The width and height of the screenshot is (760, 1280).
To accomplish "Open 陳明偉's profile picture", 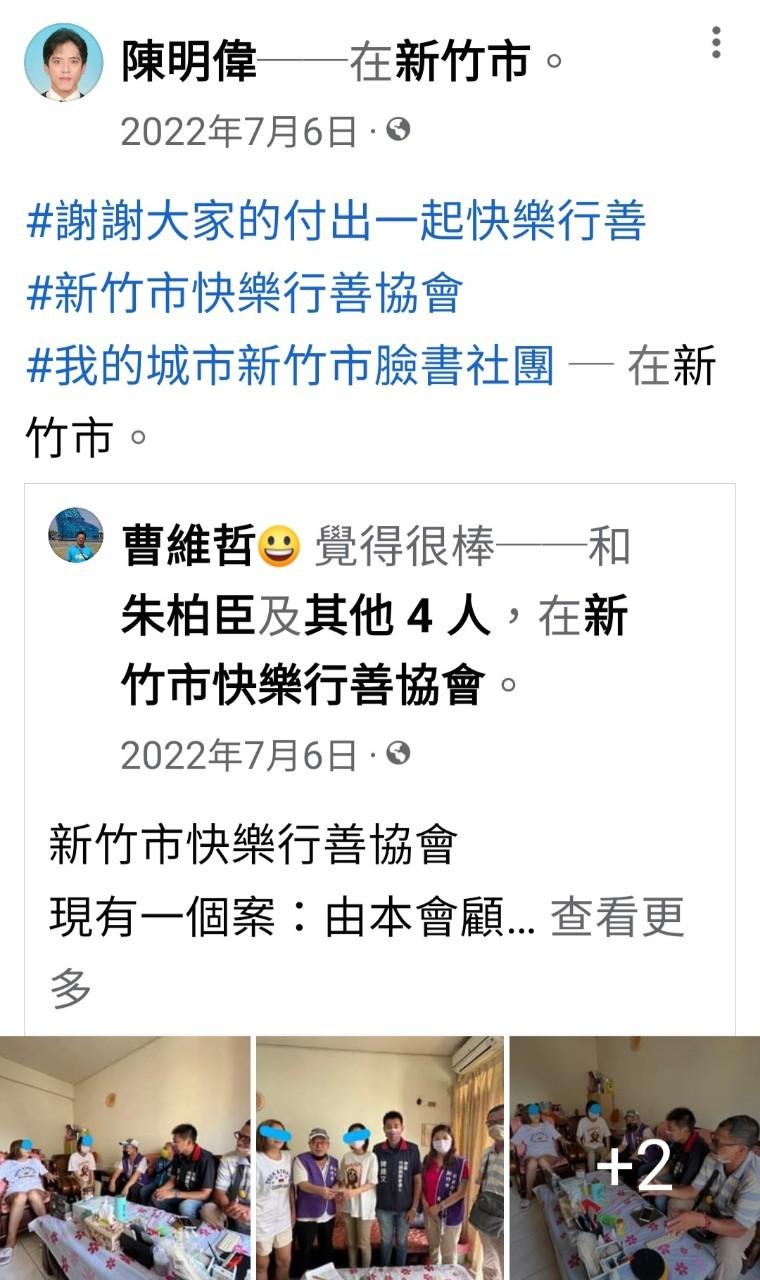I will [63, 63].
